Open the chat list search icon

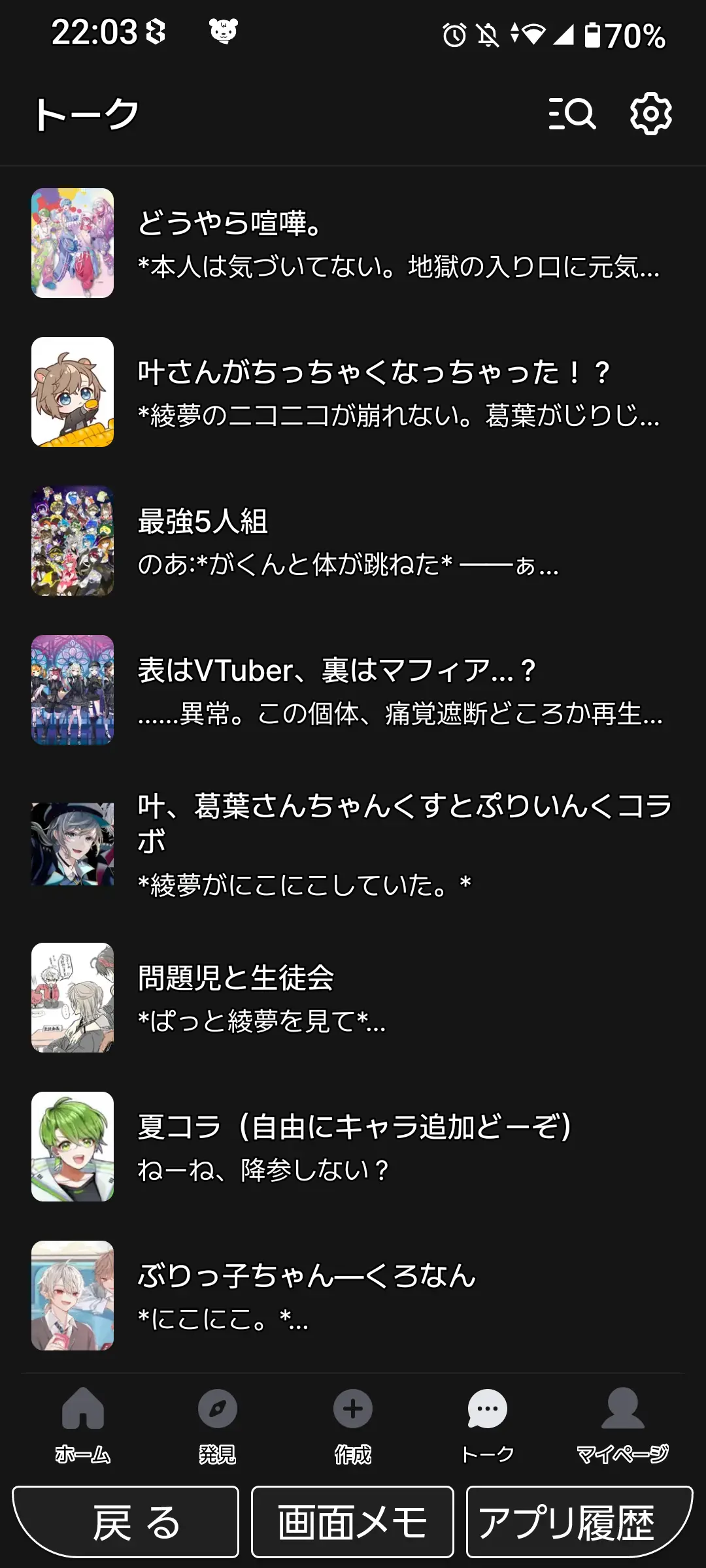572,114
